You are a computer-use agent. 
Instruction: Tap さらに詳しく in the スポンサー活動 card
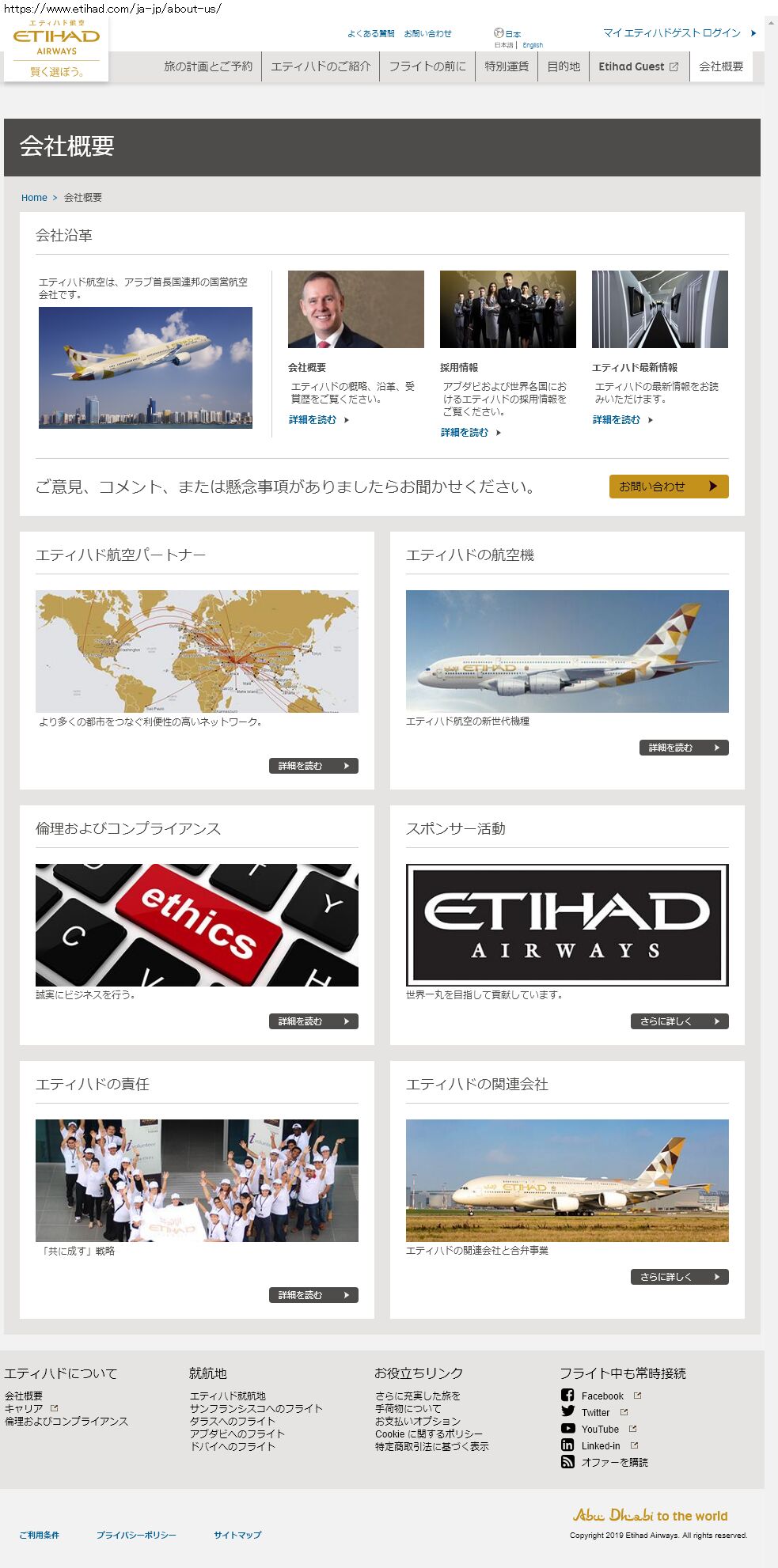tap(679, 1021)
